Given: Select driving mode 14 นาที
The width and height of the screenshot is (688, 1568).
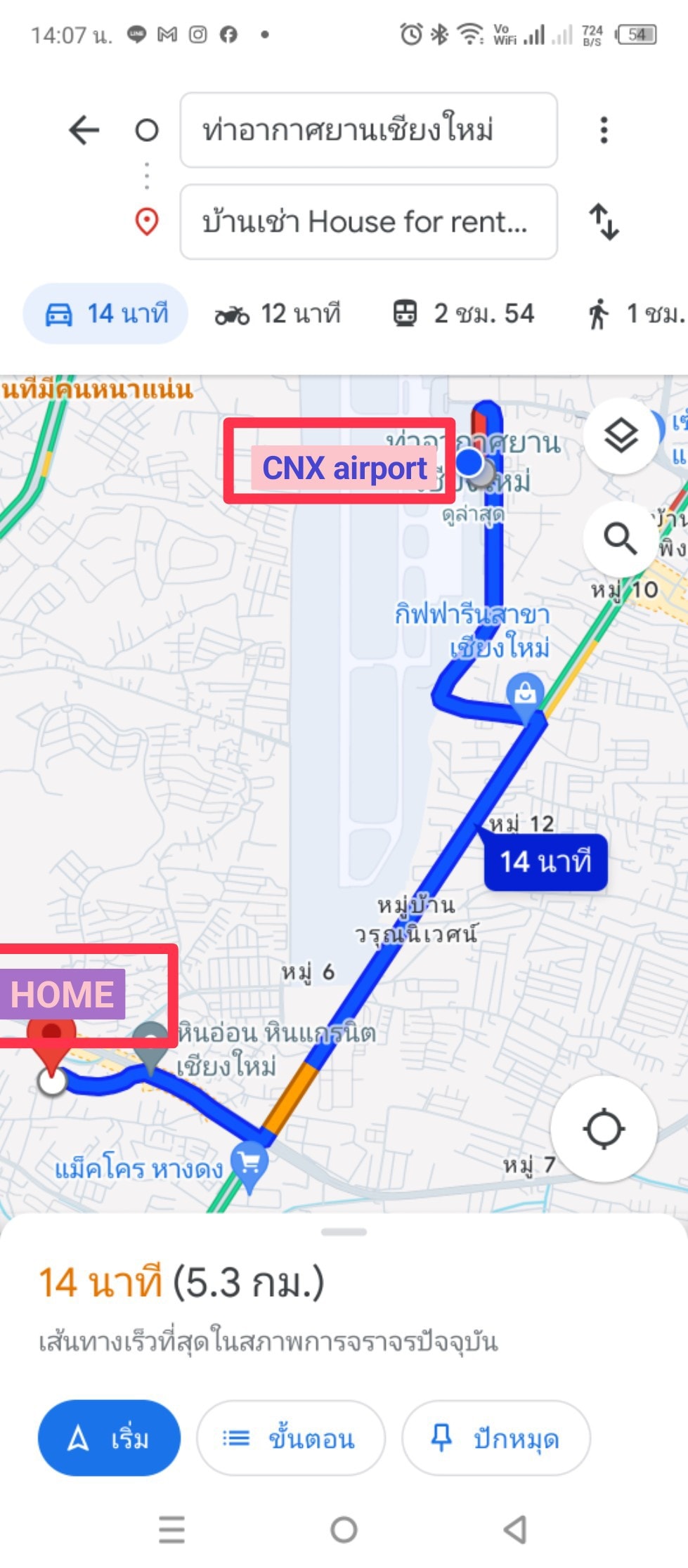Looking at the screenshot, I should point(106,314).
